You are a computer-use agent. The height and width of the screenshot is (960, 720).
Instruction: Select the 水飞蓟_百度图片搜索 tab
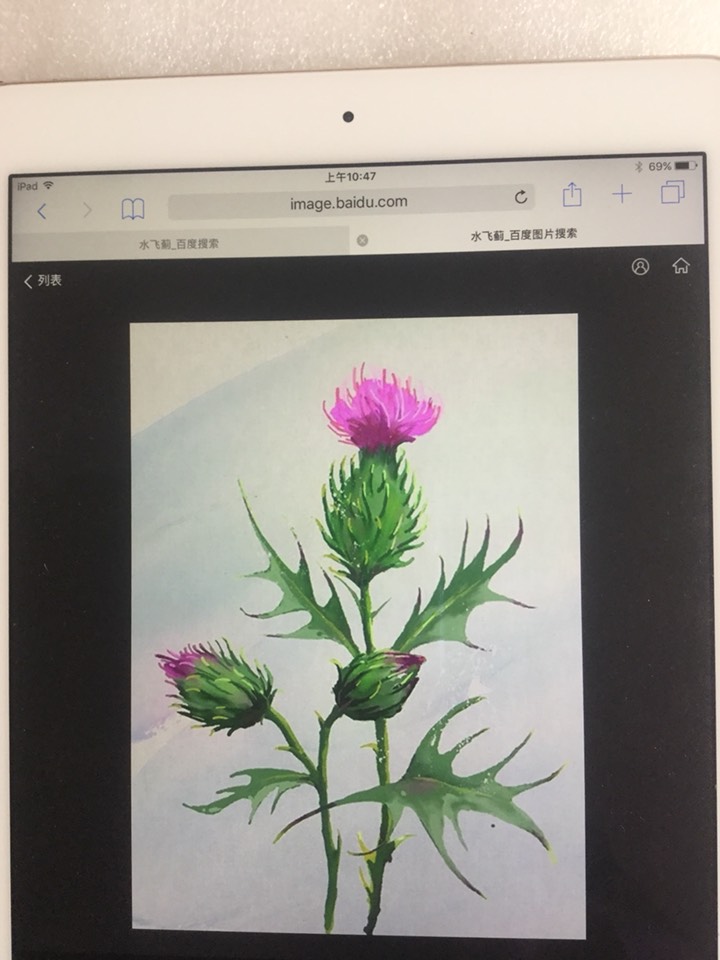[x=523, y=235]
